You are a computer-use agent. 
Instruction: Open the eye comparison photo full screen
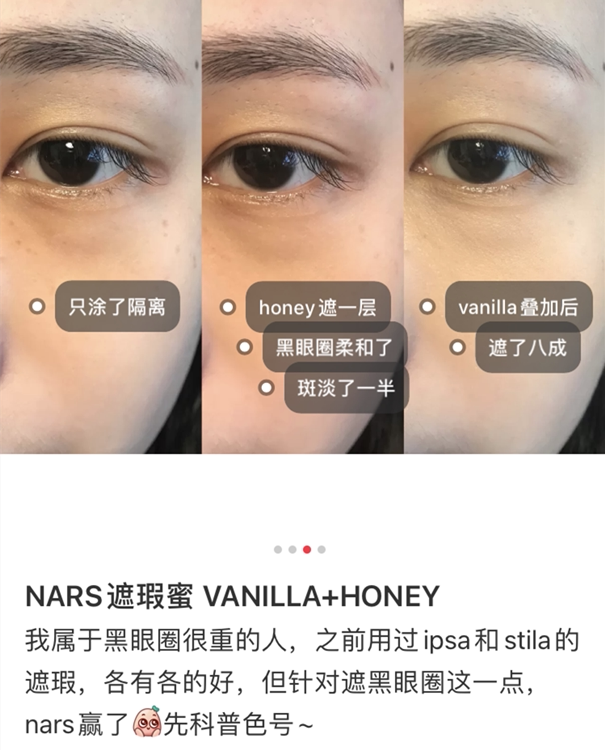300,150
